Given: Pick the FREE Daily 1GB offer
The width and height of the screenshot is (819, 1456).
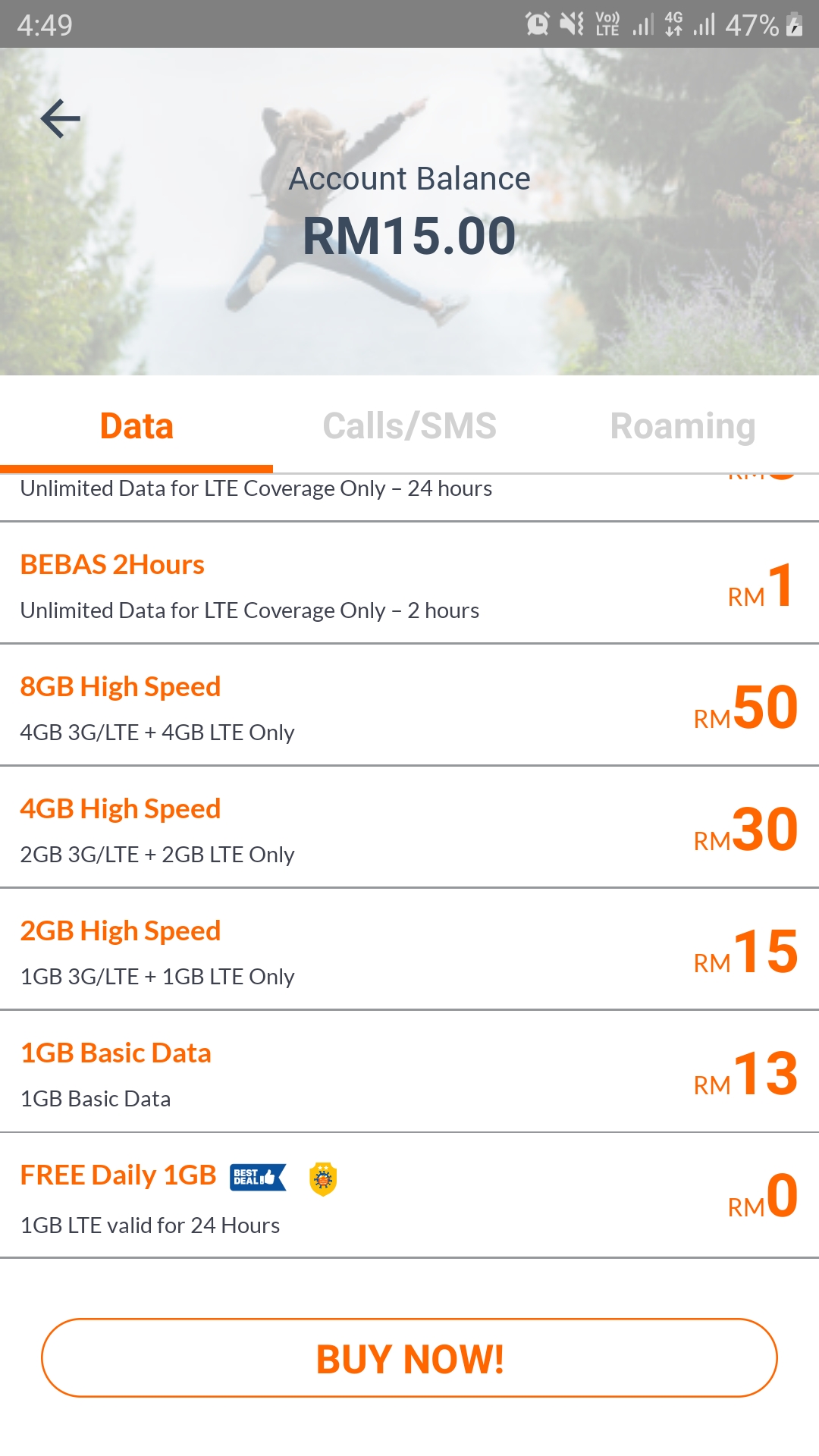Looking at the screenshot, I should pos(409,1196).
